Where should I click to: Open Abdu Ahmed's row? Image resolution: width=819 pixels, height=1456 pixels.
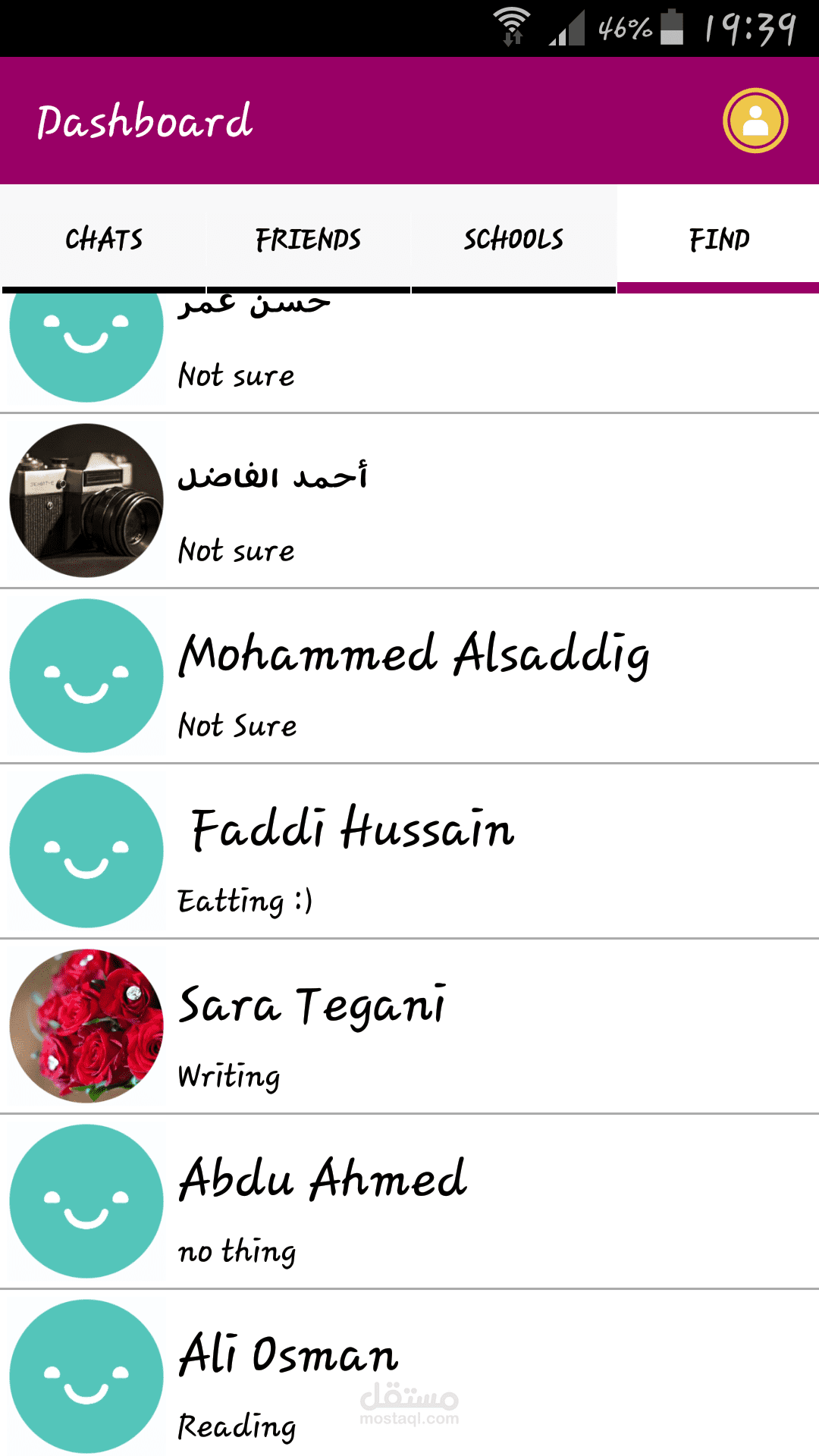(x=409, y=1201)
